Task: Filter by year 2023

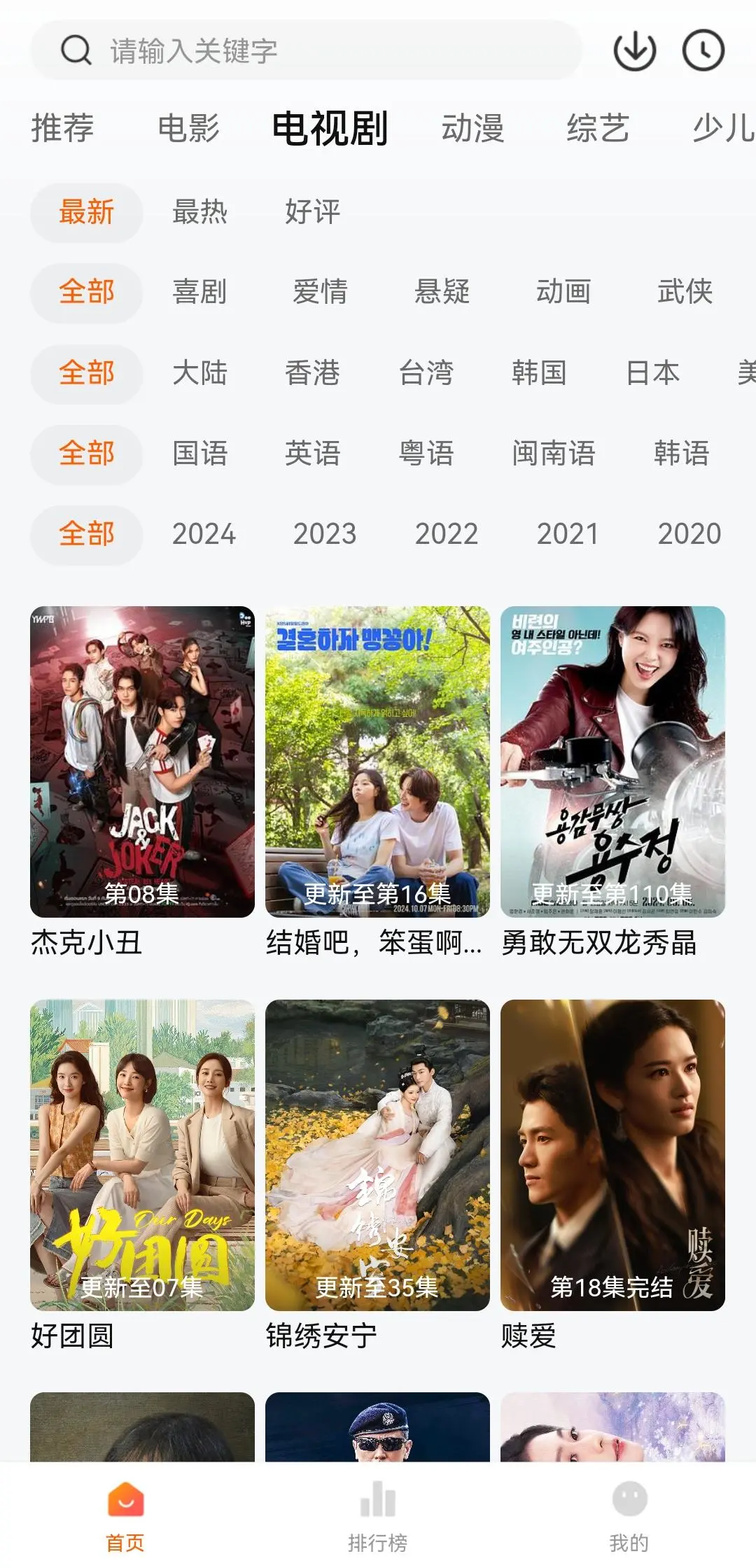Action: pos(325,534)
